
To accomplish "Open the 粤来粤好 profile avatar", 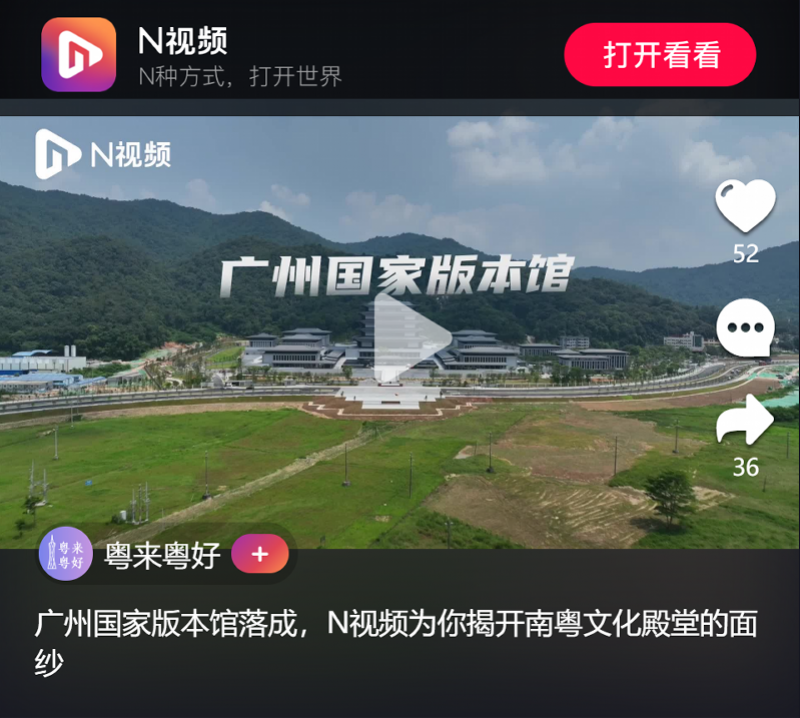I will (x=66, y=554).
